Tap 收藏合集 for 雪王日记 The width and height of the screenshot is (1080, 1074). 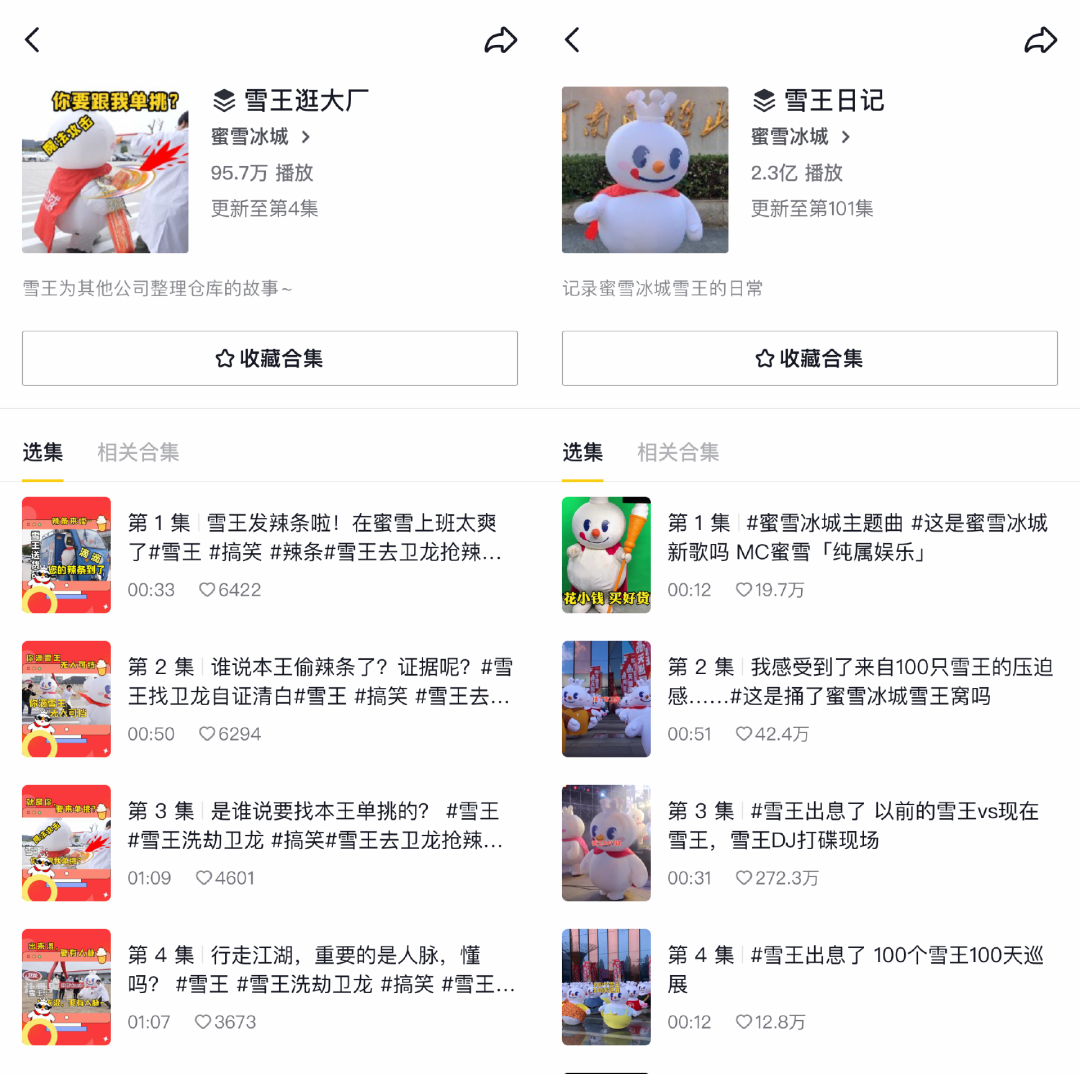pyautogui.click(x=809, y=358)
